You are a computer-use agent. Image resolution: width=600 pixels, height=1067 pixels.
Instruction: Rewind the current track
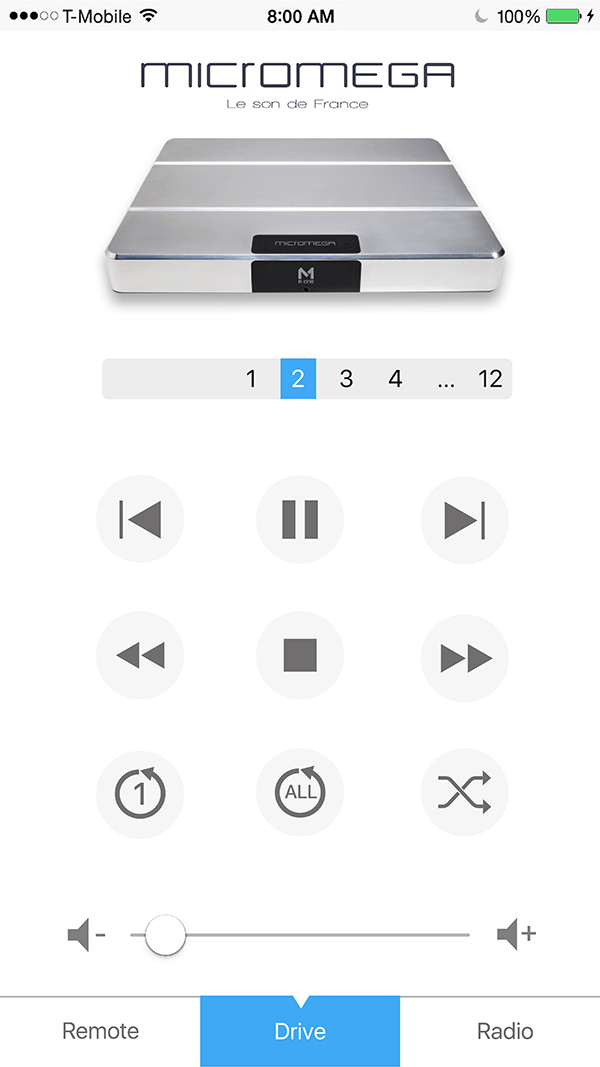coord(140,657)
